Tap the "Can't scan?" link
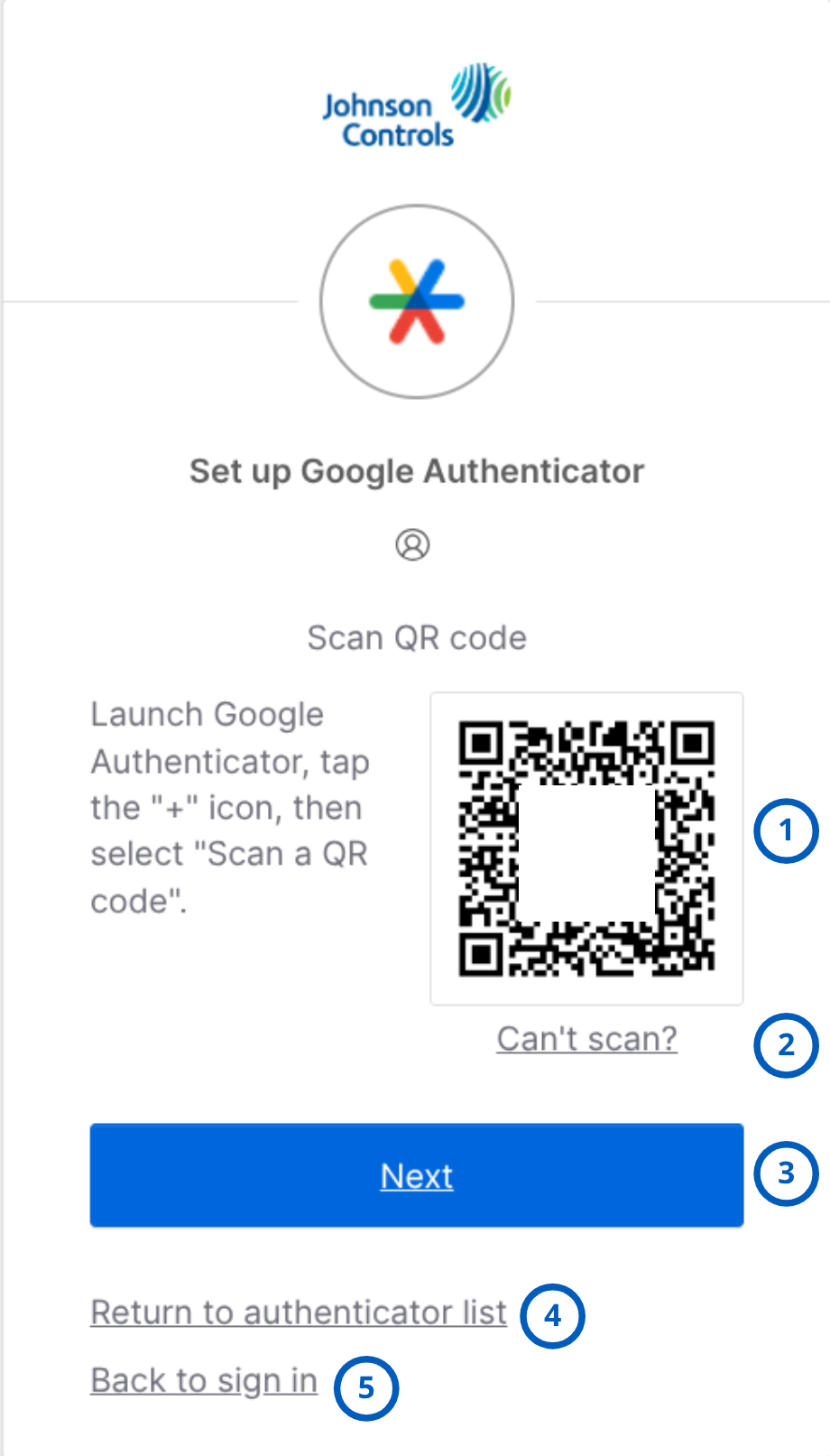The image size is (830, 1456). pos(586,1039)
